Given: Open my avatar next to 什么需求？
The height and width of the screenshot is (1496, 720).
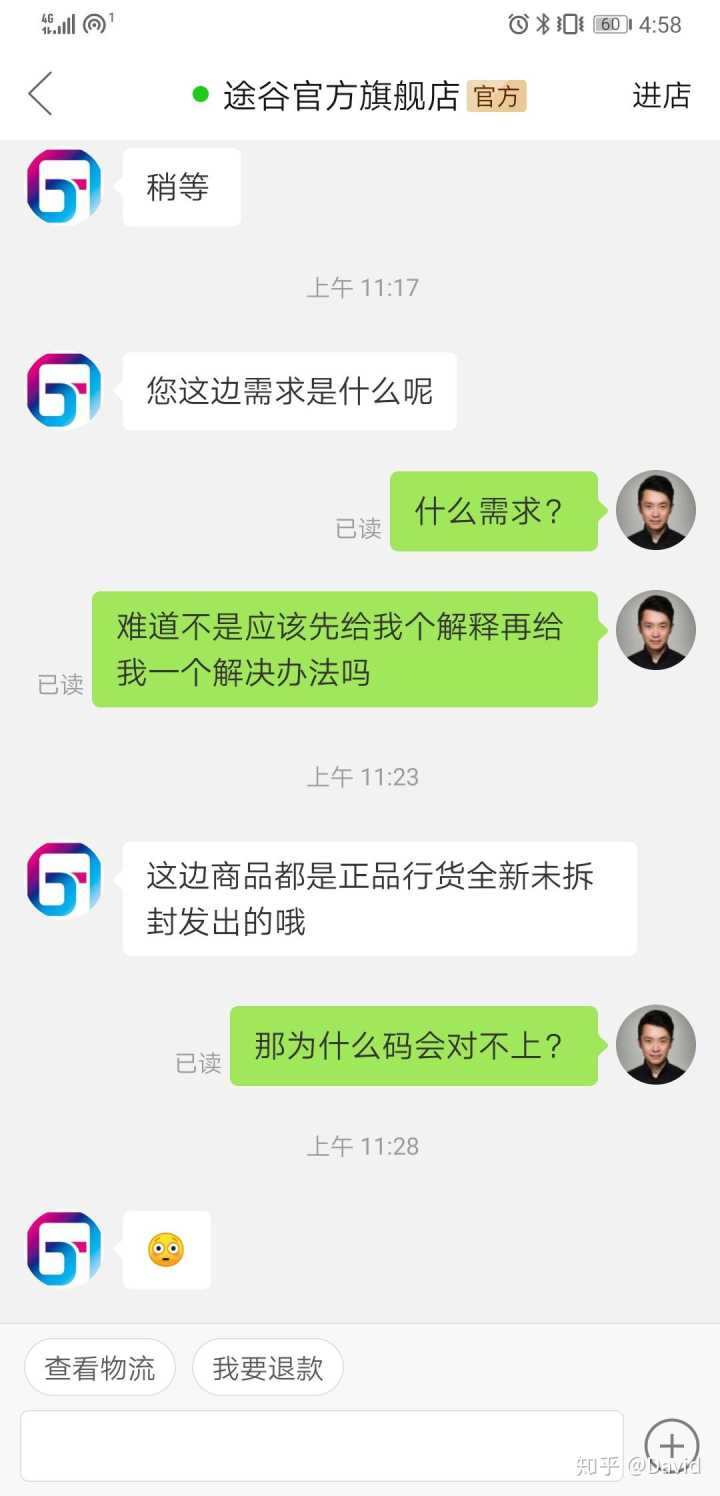Looking at the screenshot, I should 656,510.
